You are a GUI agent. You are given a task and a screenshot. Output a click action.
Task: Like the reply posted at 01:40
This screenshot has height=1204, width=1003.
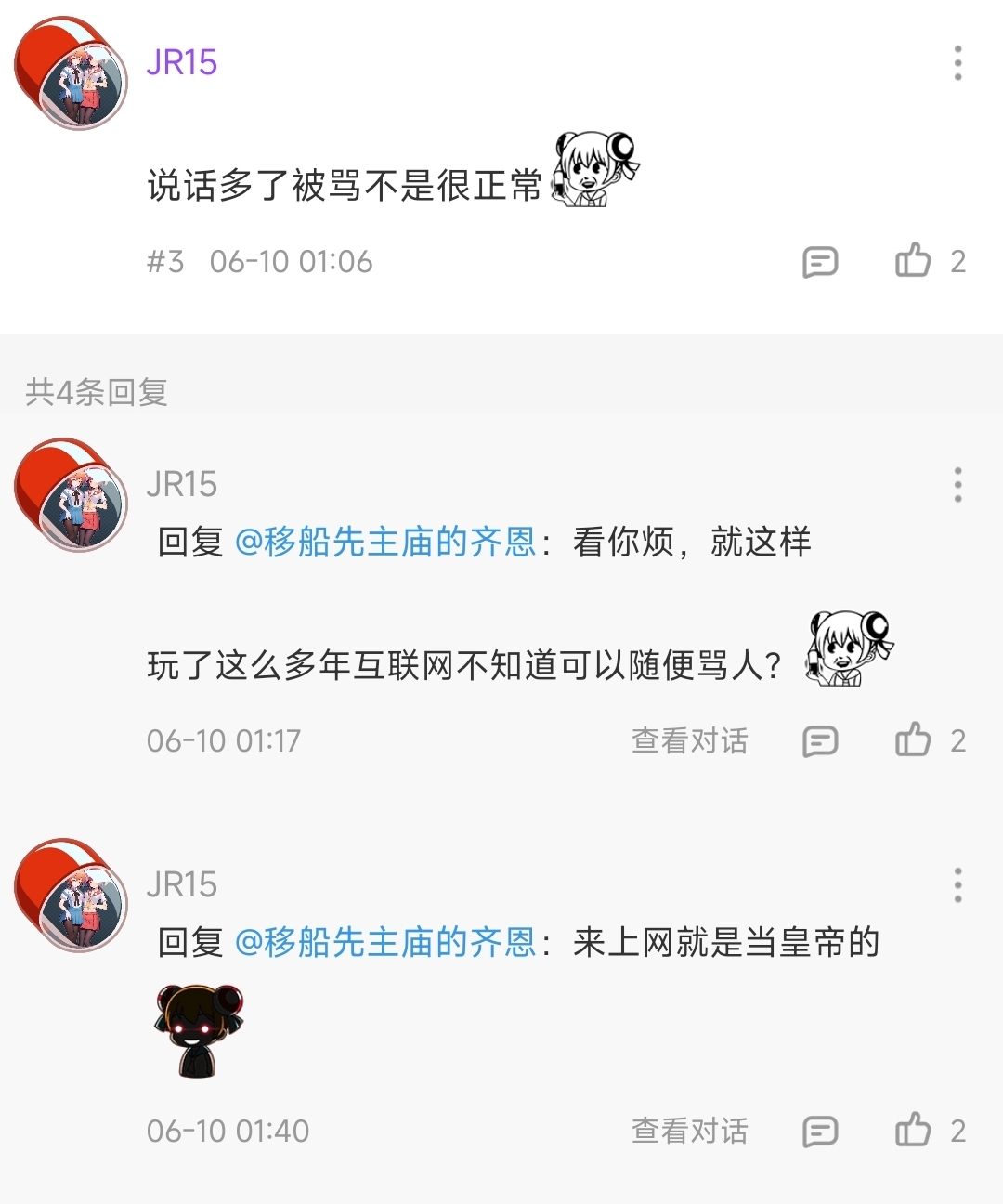pos(913,1131)
